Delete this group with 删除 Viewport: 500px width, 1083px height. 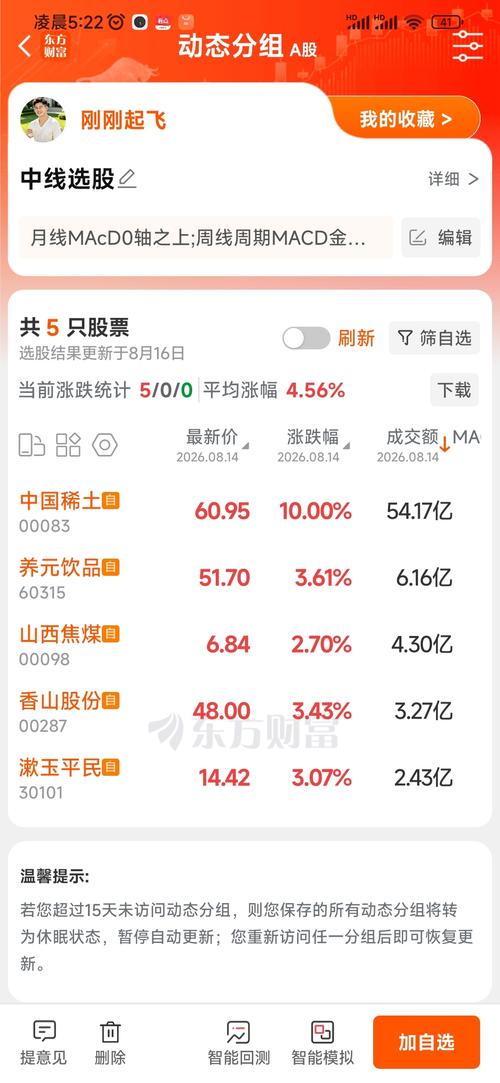(x=110, y=1043)
